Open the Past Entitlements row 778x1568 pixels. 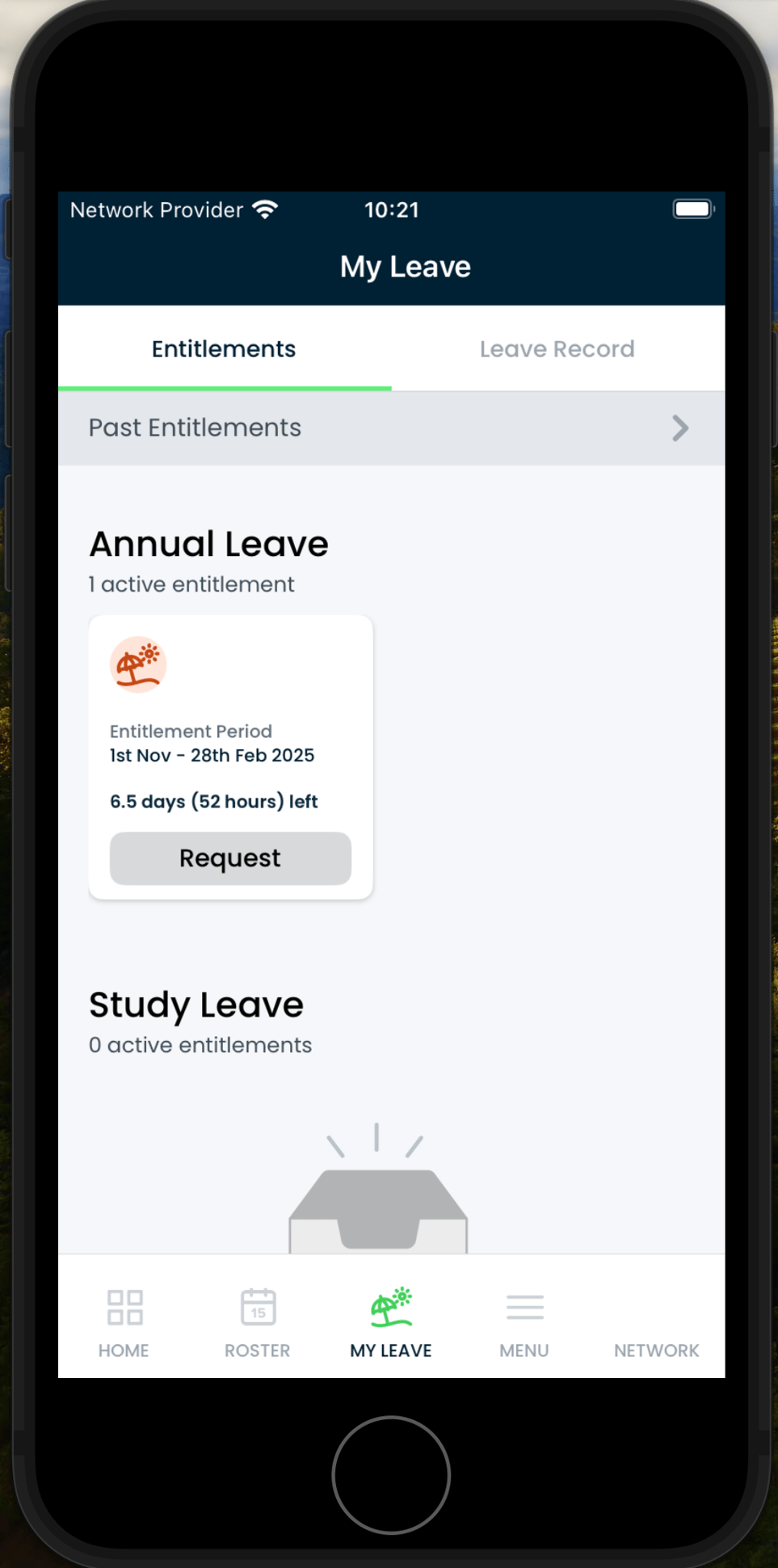point(323,428)
